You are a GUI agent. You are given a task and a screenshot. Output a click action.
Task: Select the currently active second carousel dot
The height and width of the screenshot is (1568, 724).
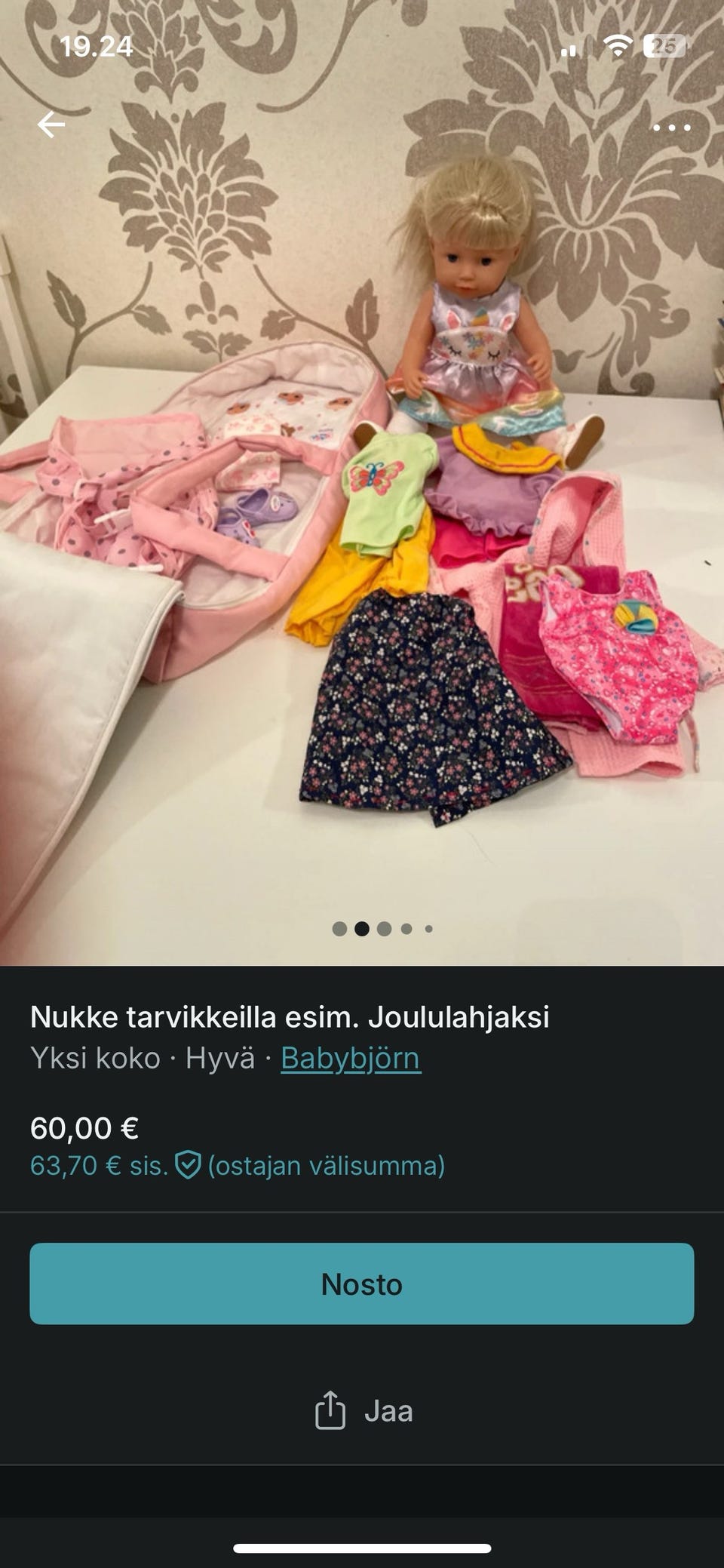[x=362, y=930]
